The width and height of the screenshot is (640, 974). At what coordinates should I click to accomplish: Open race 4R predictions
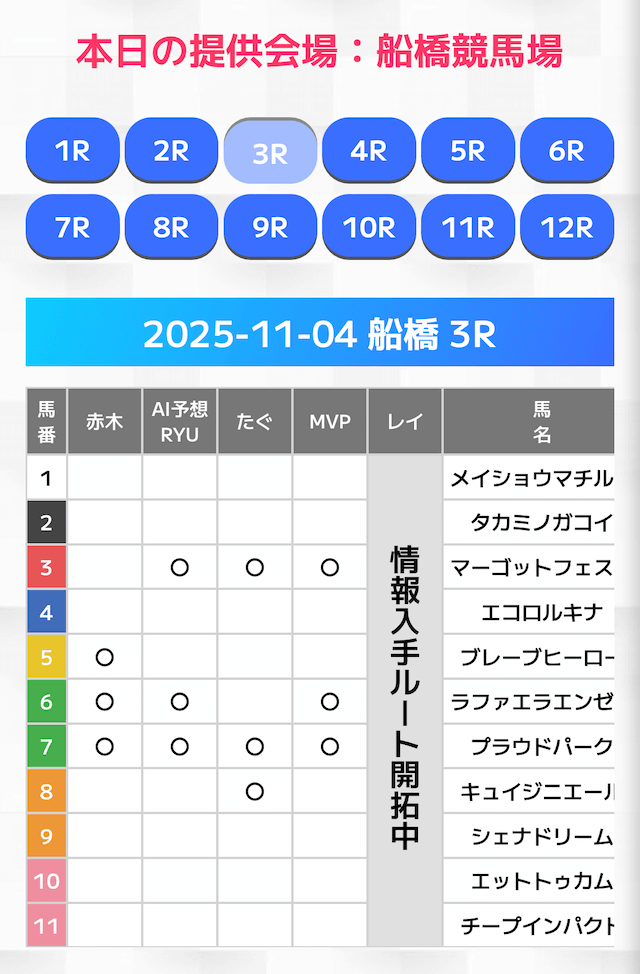369,151
